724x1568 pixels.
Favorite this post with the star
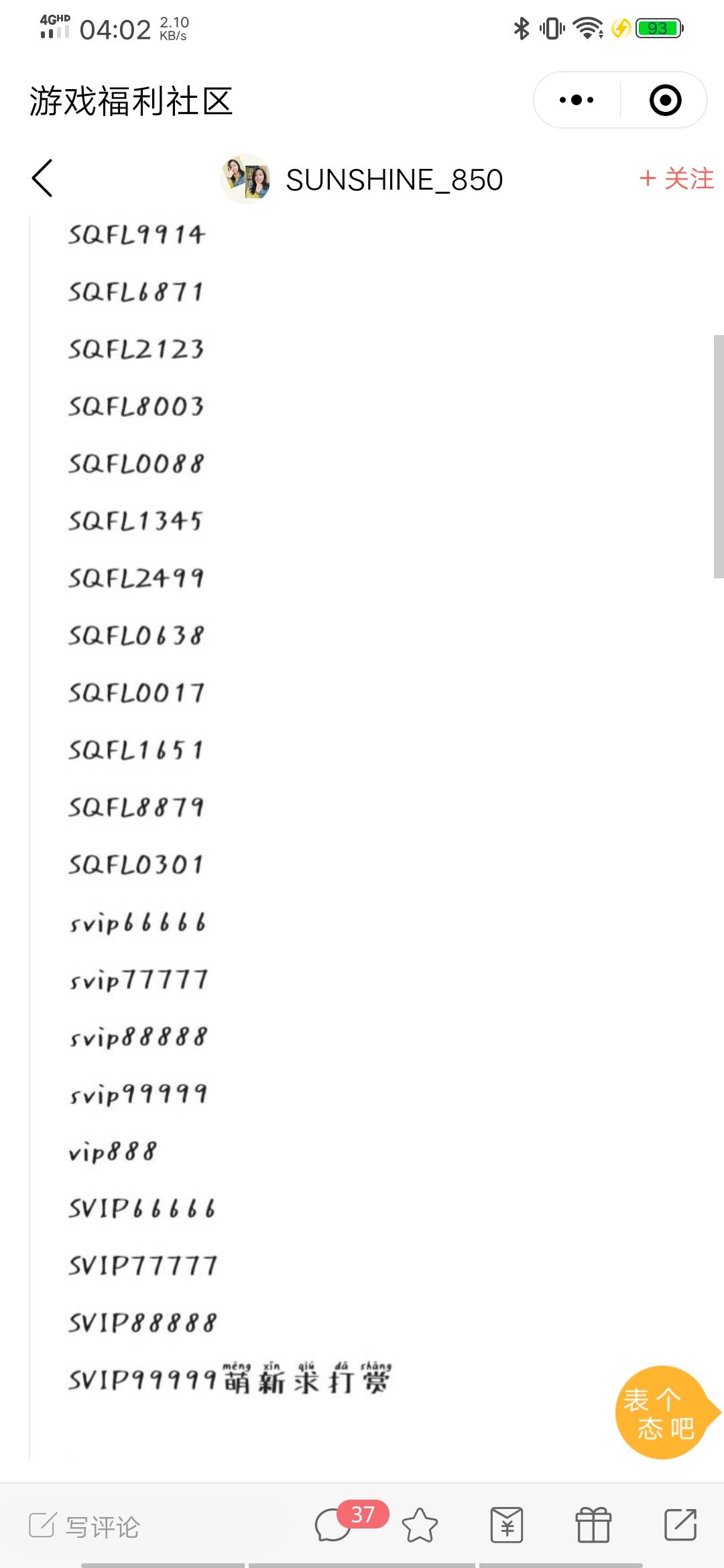coord(420,1525)
